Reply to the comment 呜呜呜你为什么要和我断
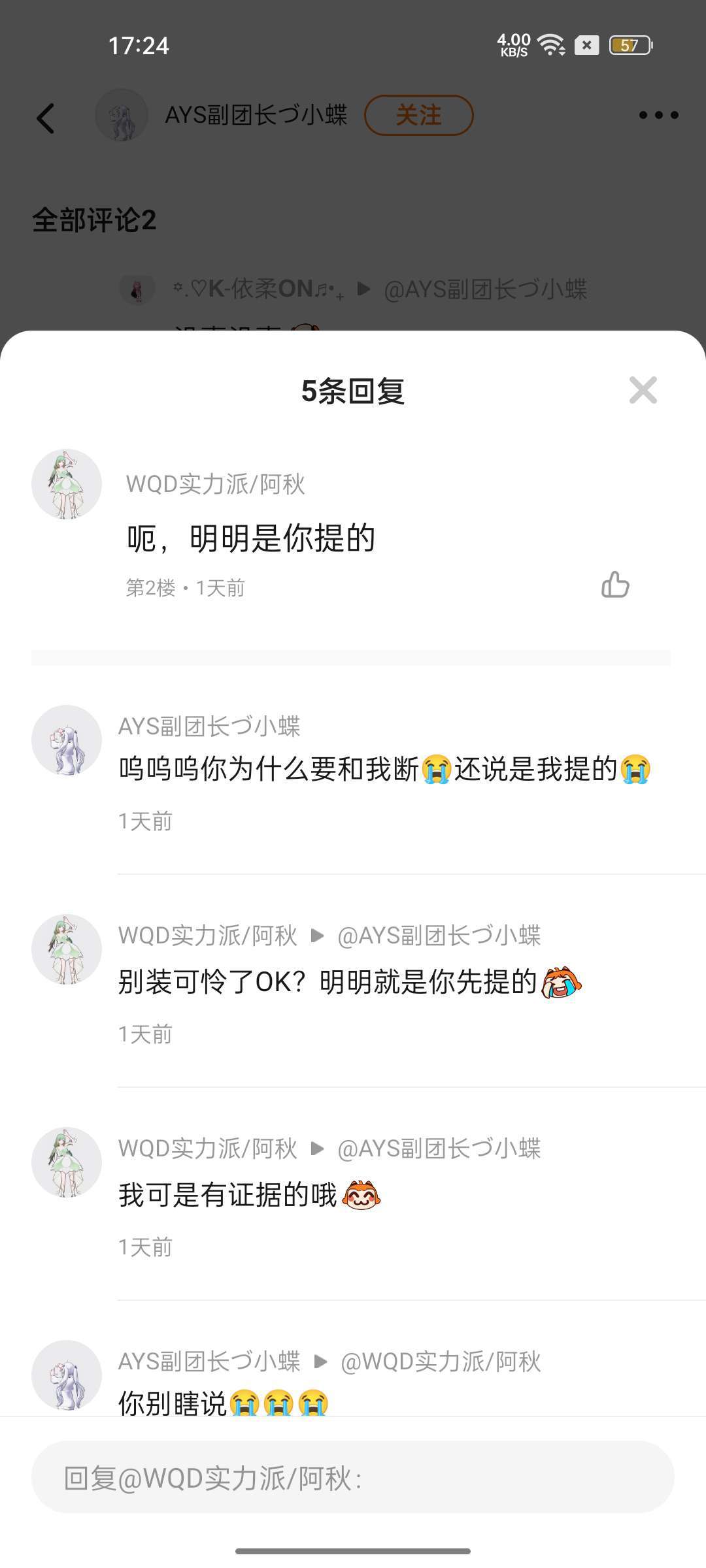Screen dimensions: 706x1568 click(384, 768)
